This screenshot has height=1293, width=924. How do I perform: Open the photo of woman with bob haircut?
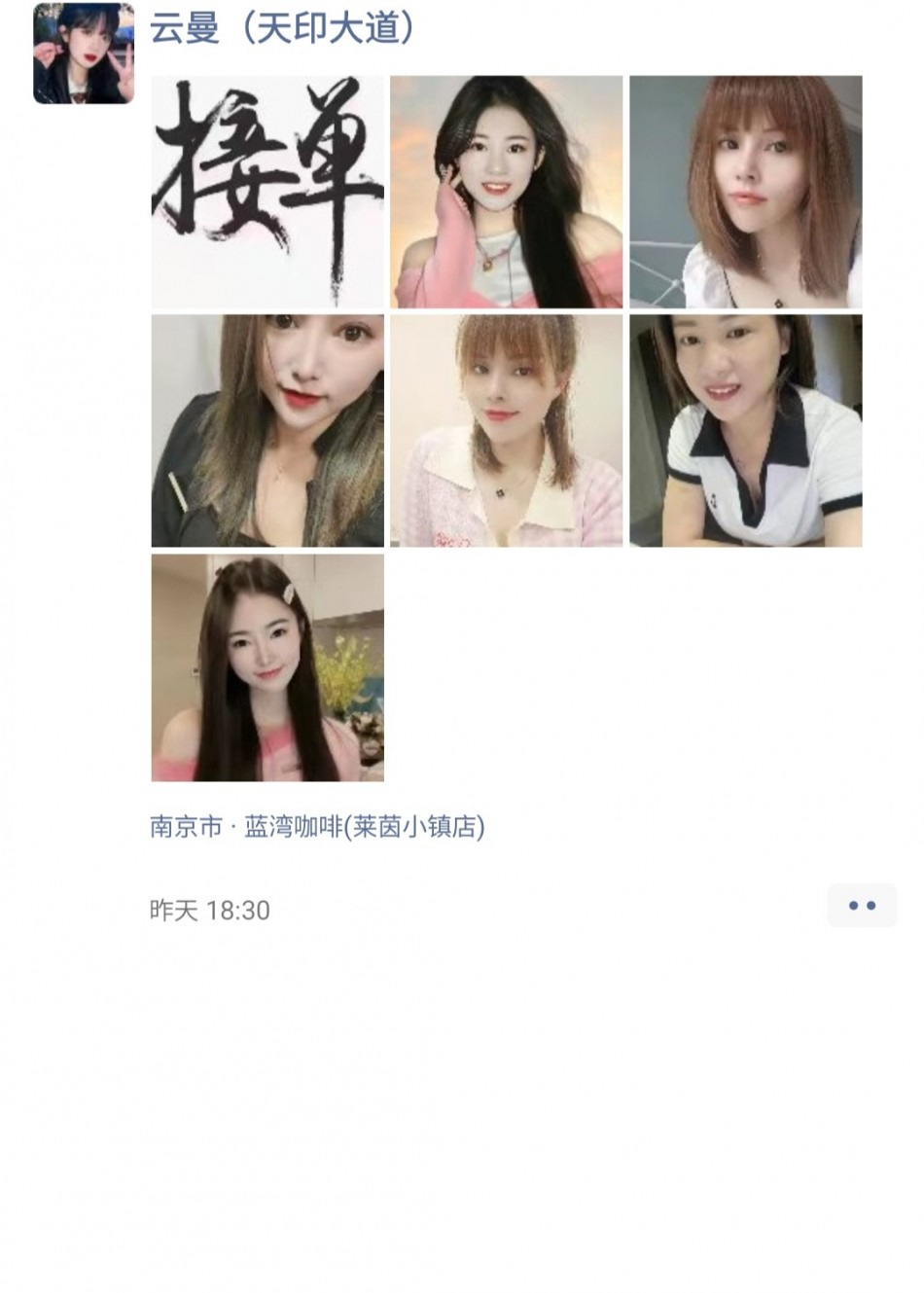pos(745,192)
